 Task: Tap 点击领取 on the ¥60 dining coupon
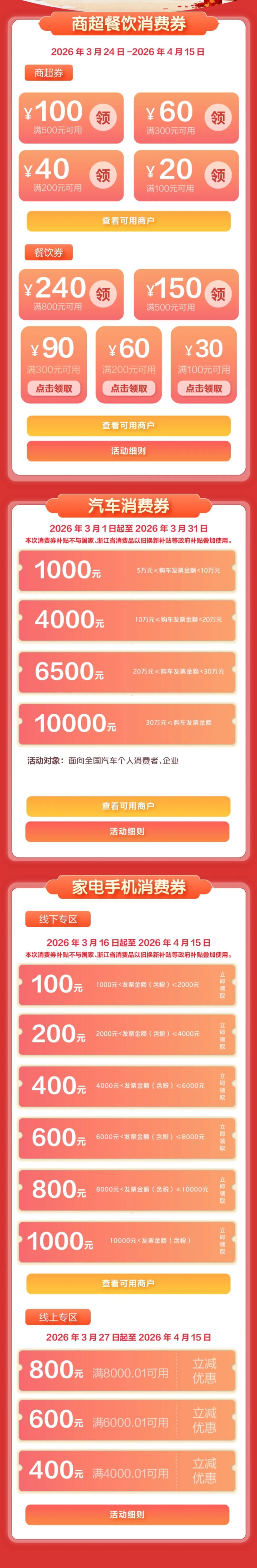tap(128, 388)
